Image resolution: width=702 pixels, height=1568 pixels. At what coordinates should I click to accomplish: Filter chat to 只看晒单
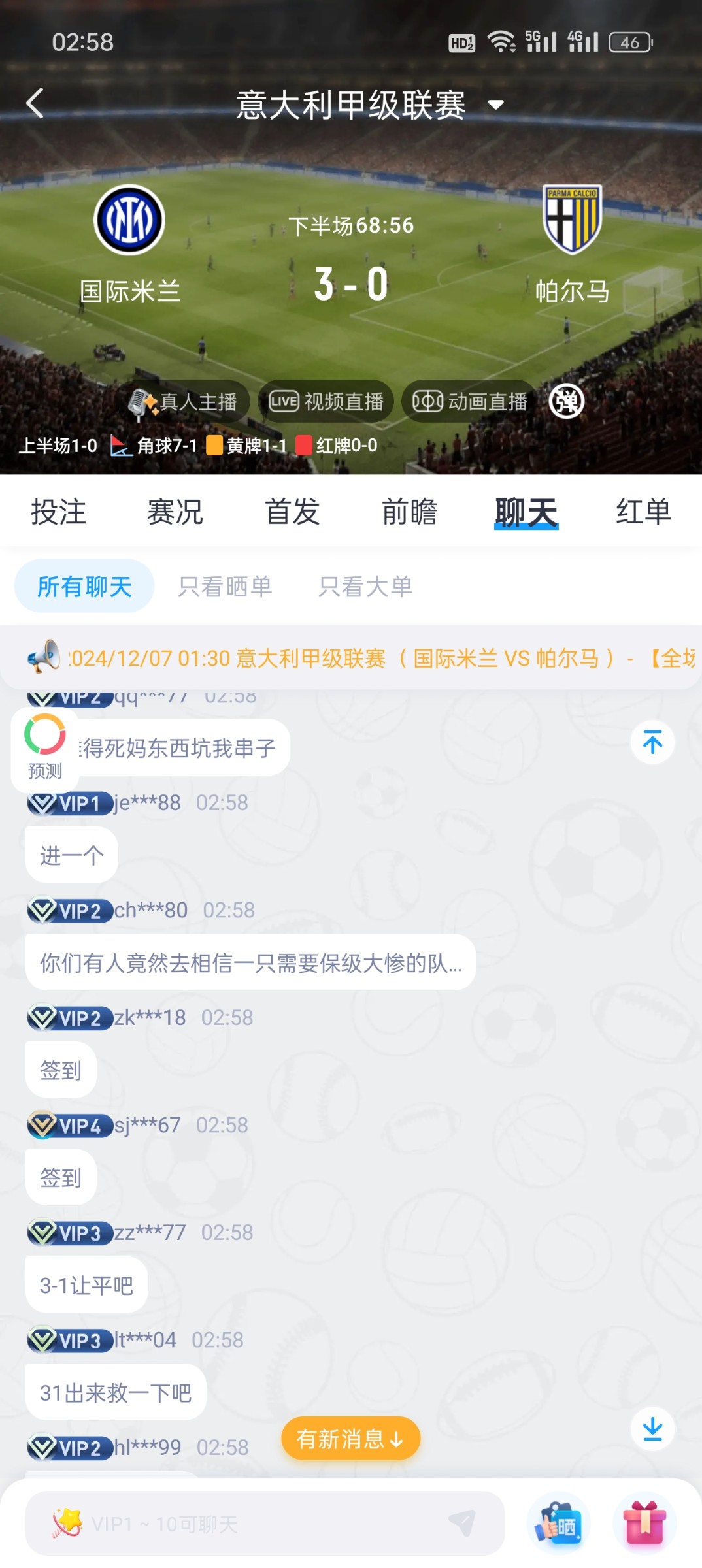(225, 586)
